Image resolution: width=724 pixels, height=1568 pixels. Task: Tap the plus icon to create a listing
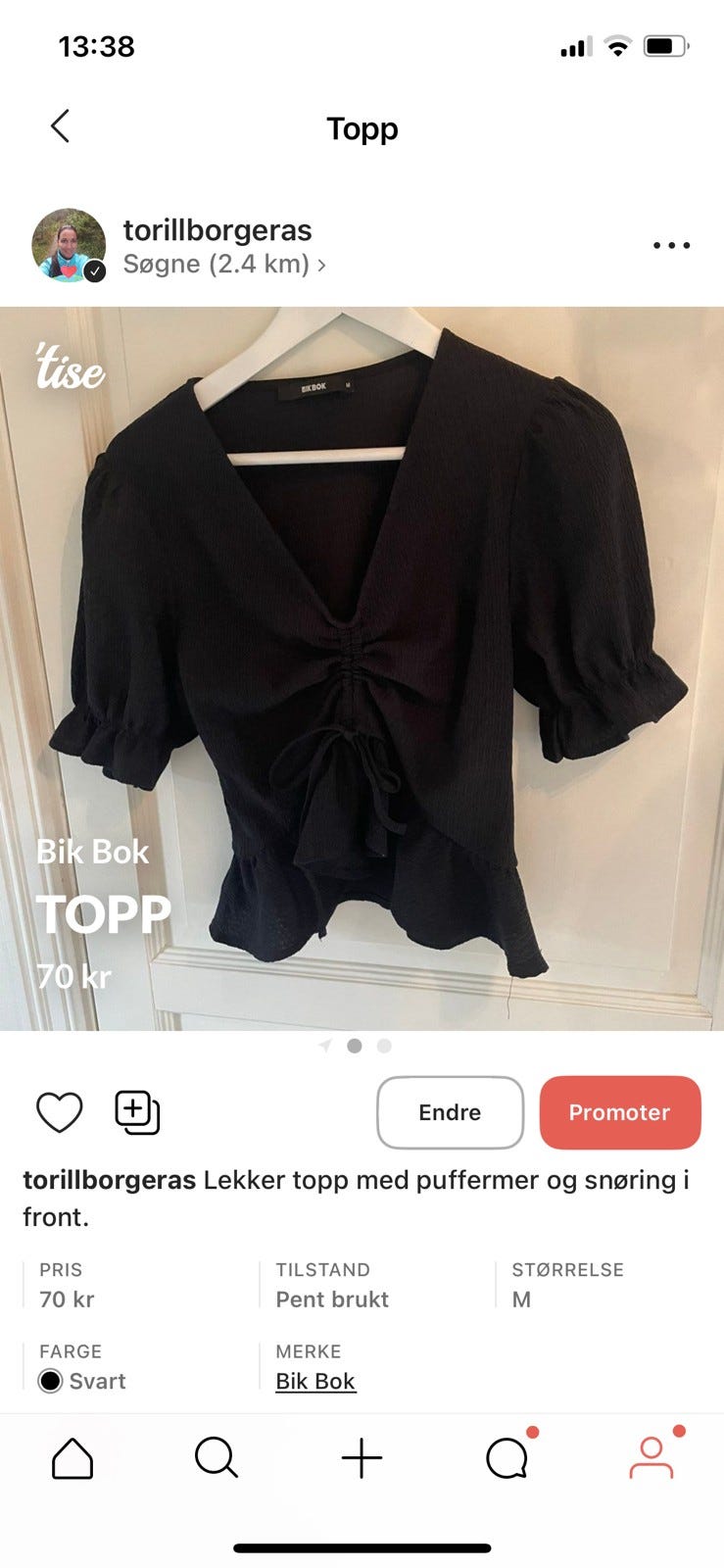[362, 1456]
